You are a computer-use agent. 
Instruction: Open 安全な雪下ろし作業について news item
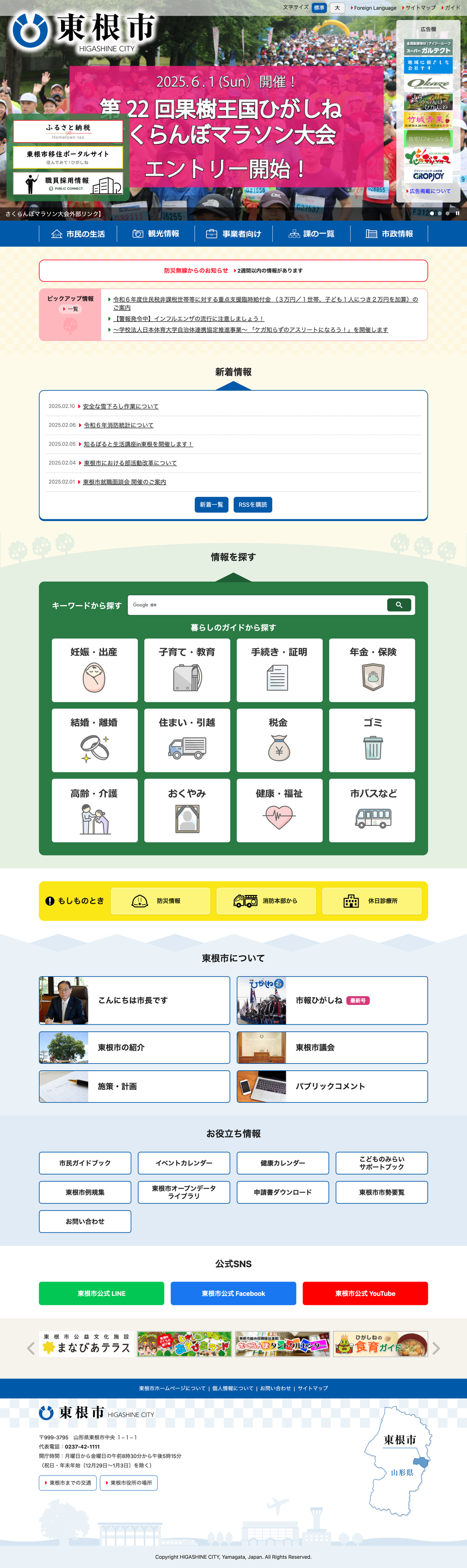coord(120,406)
